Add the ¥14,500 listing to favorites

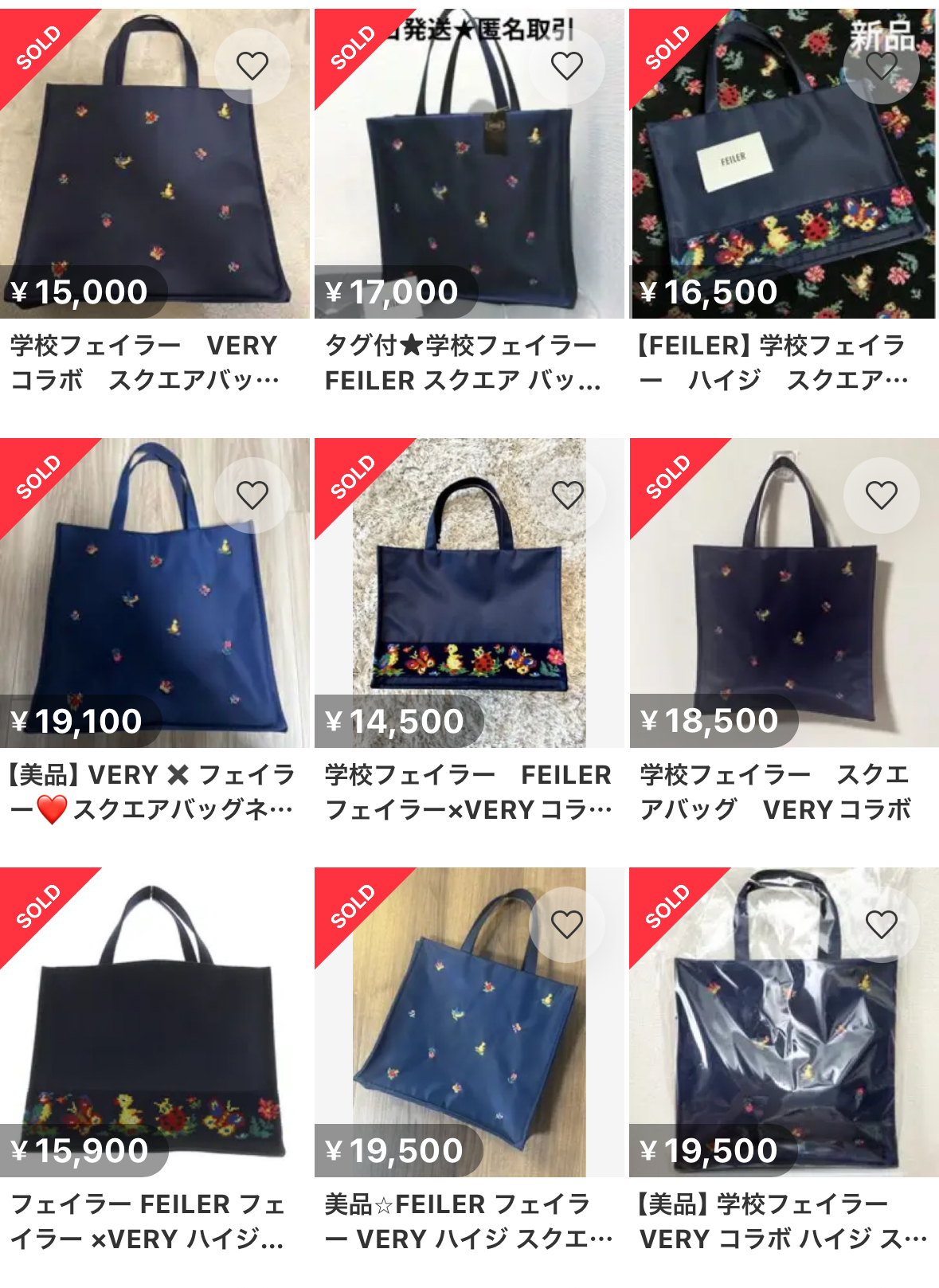coord(567,495)
